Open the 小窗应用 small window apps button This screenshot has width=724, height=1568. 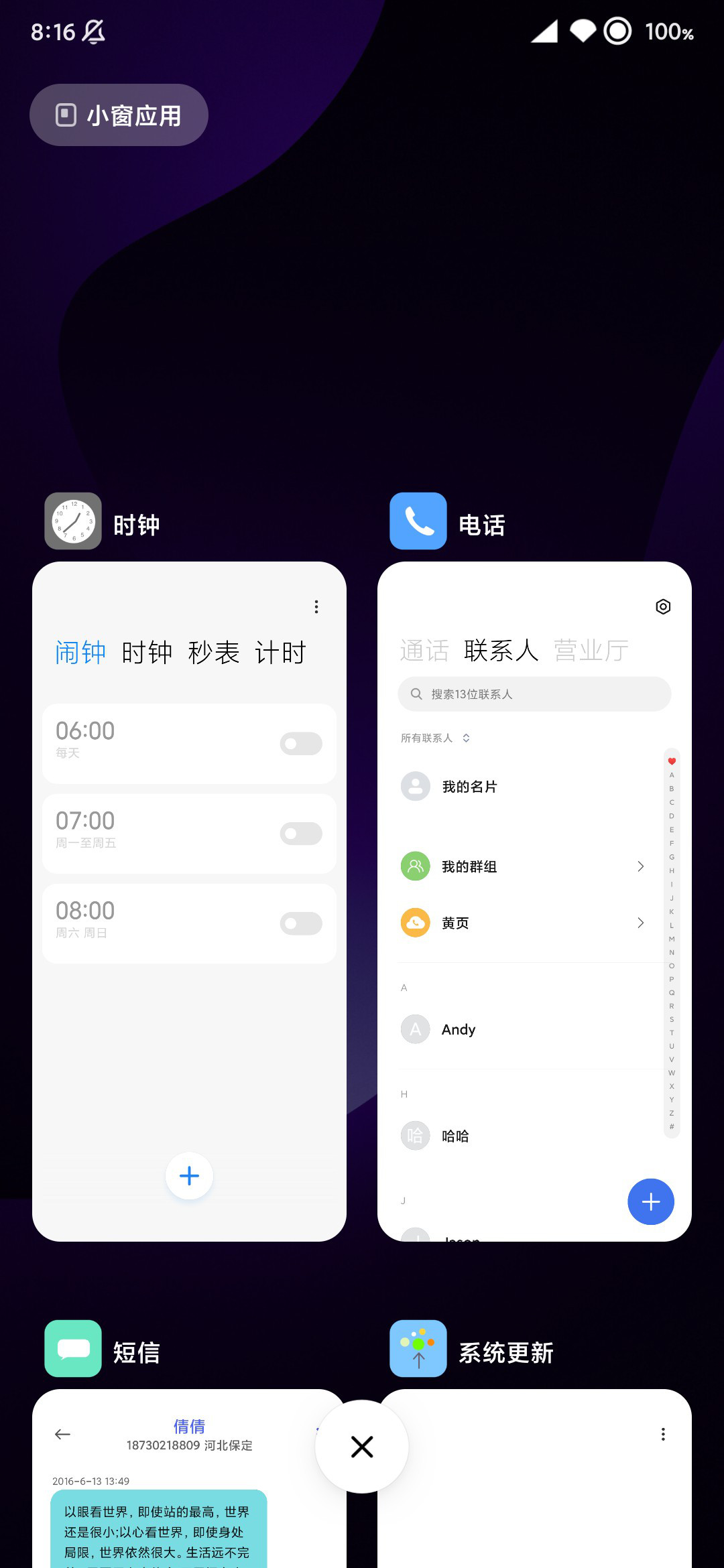(119, 115)
